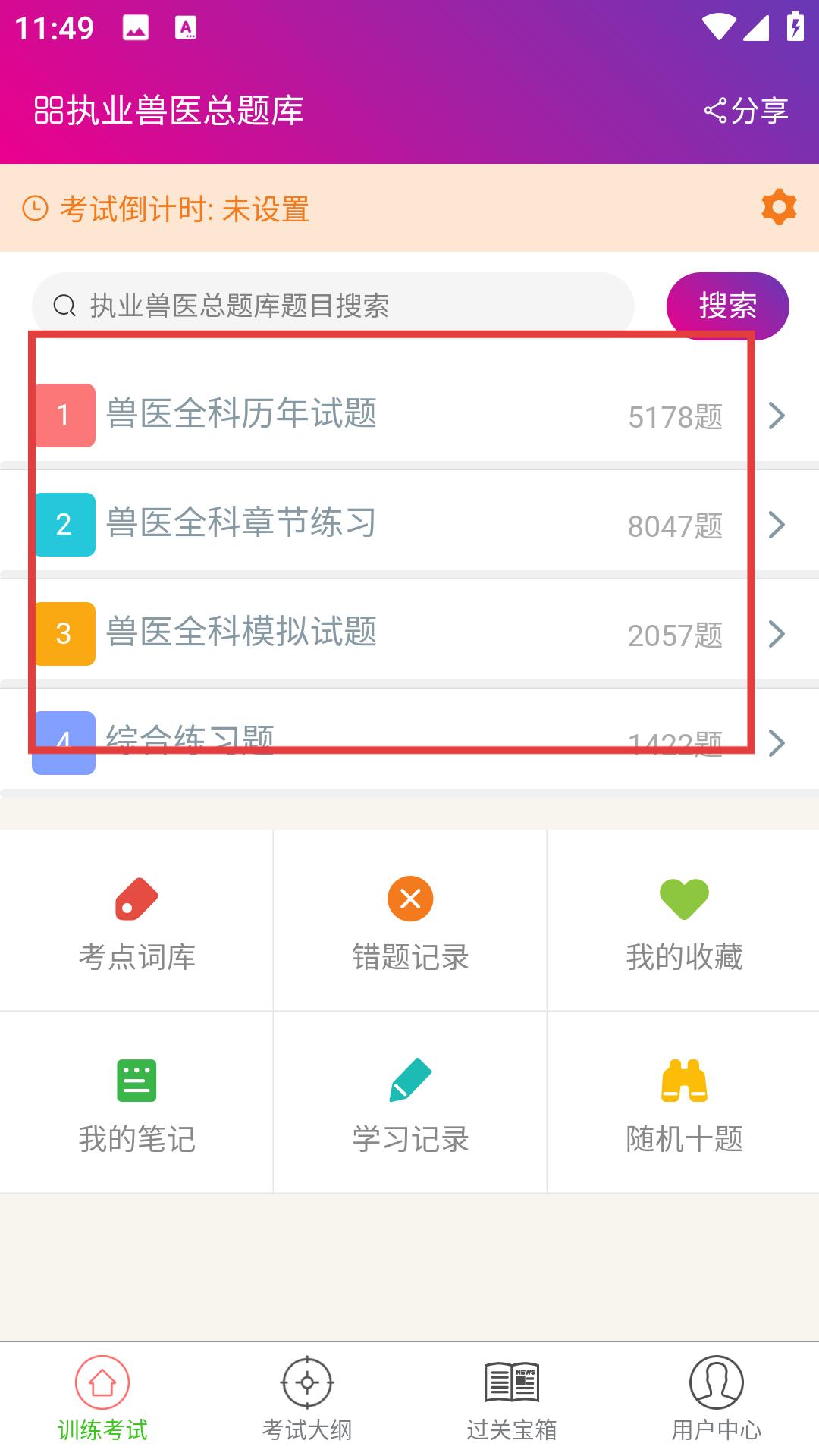Open 考点词库
This screenshot has height=1456, width=819.
click(x=136, y=921)
